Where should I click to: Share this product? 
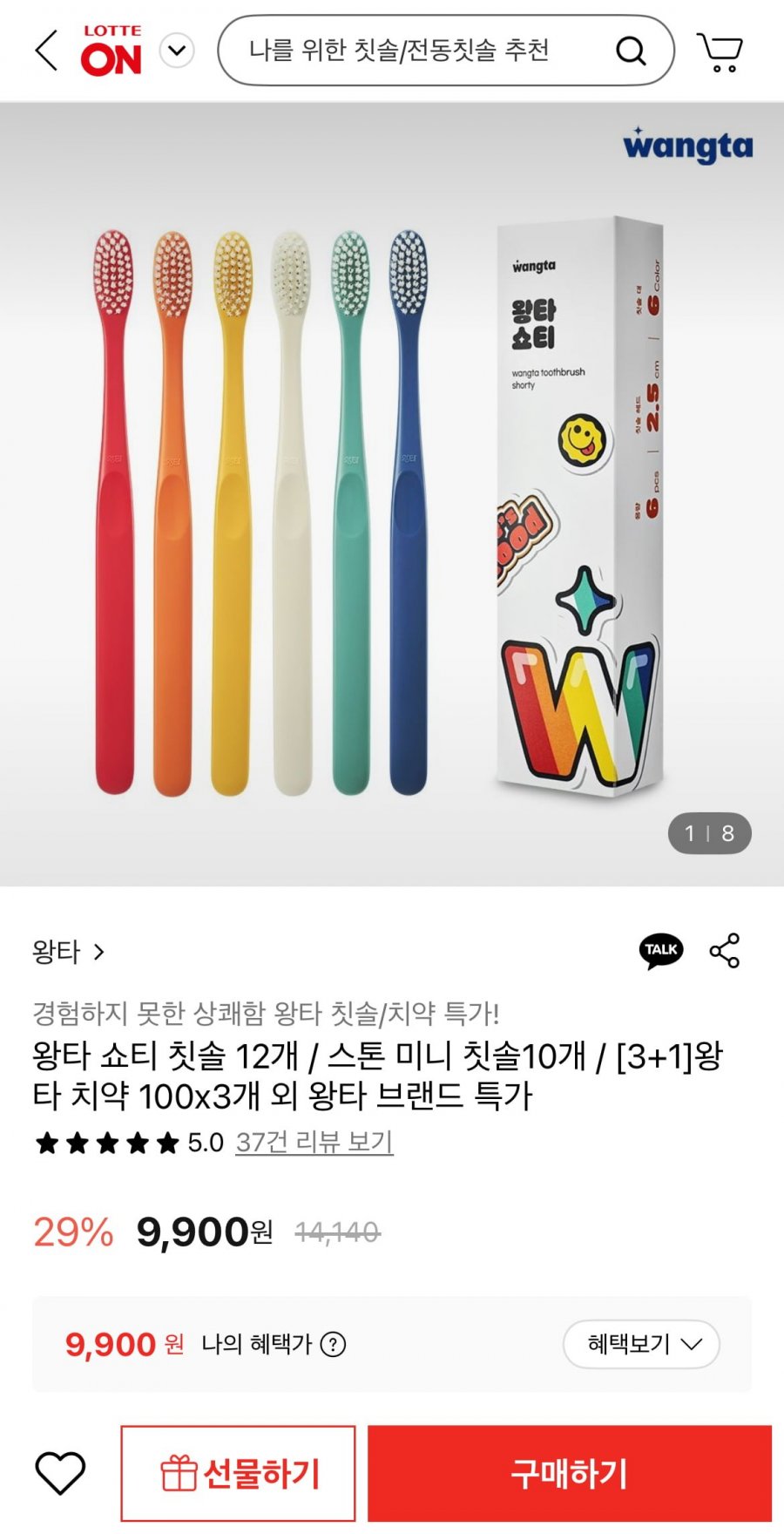pyautogui.click(x=725, y=951)
